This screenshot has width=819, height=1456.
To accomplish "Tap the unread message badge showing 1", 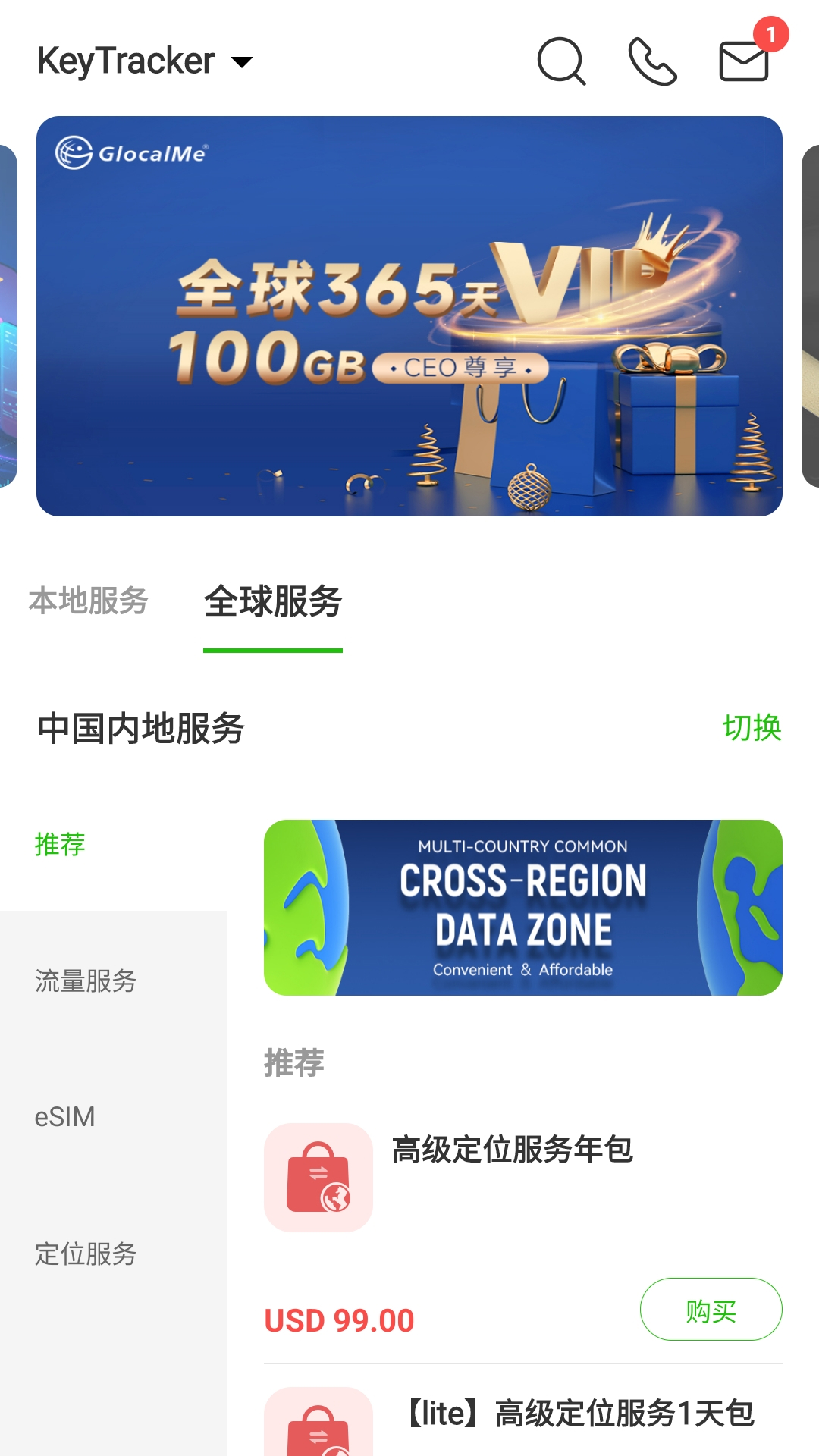I will (x=771, y=33).
